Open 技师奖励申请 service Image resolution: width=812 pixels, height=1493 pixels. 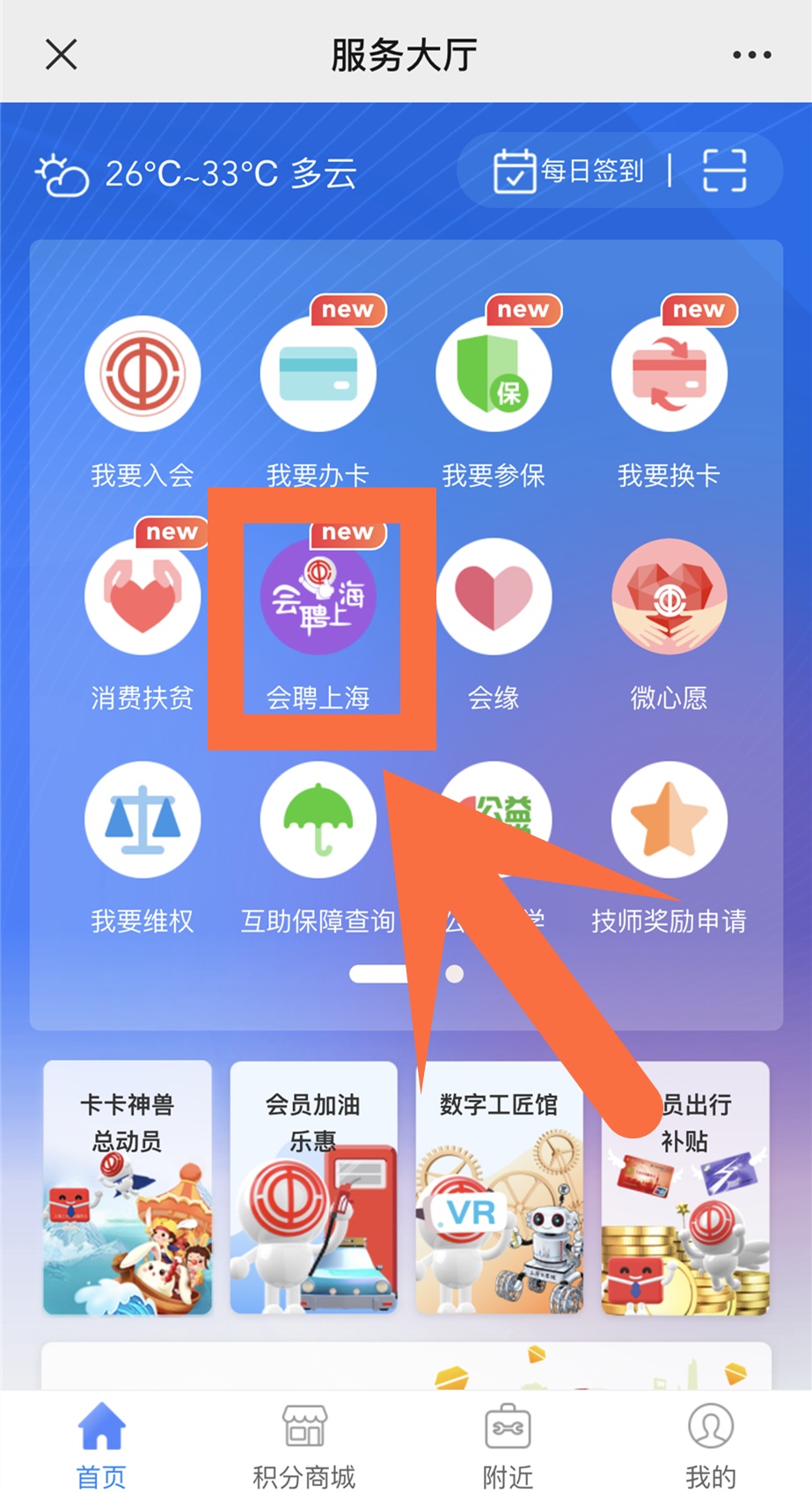(x=669, y=821)
